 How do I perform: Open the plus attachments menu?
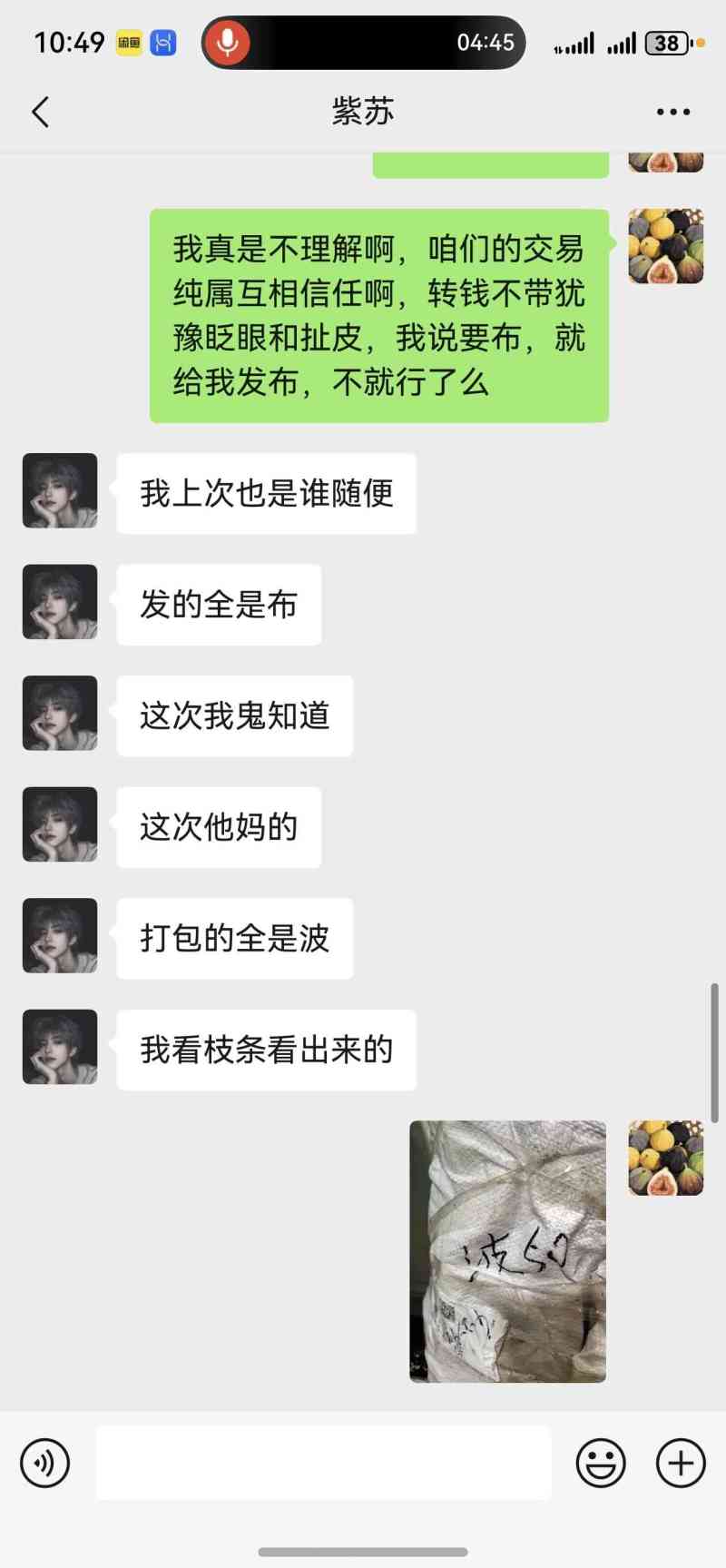point(681,1463)
